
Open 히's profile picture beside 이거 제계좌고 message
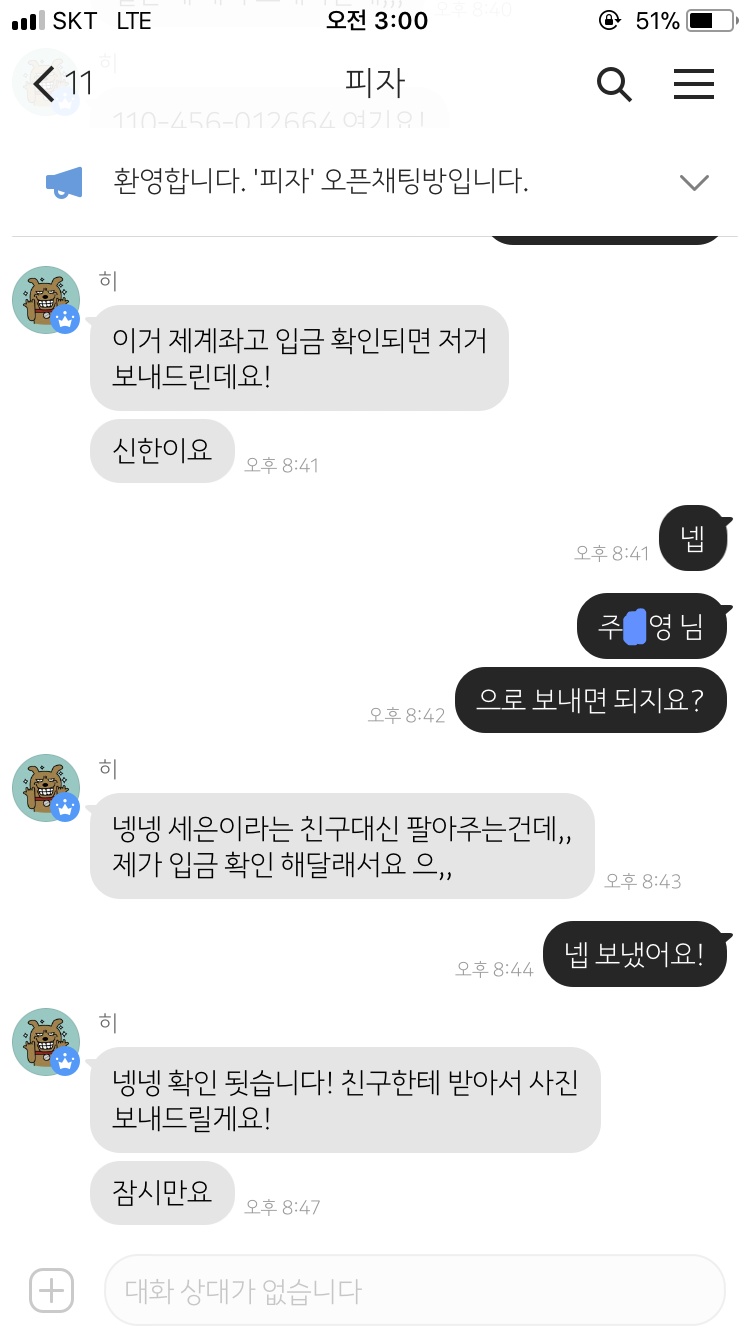click(45, 300)
